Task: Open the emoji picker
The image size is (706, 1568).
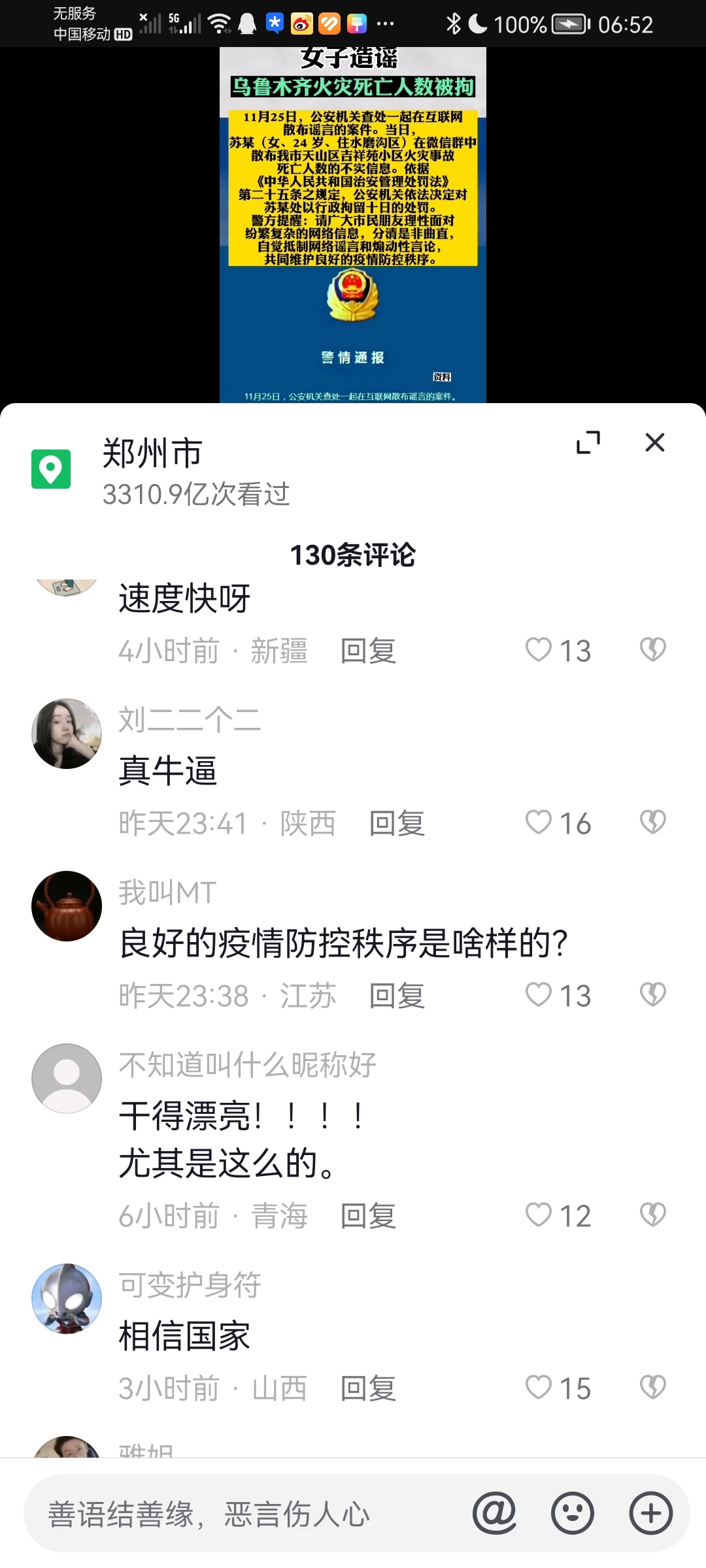Action: pos(573,1513)
